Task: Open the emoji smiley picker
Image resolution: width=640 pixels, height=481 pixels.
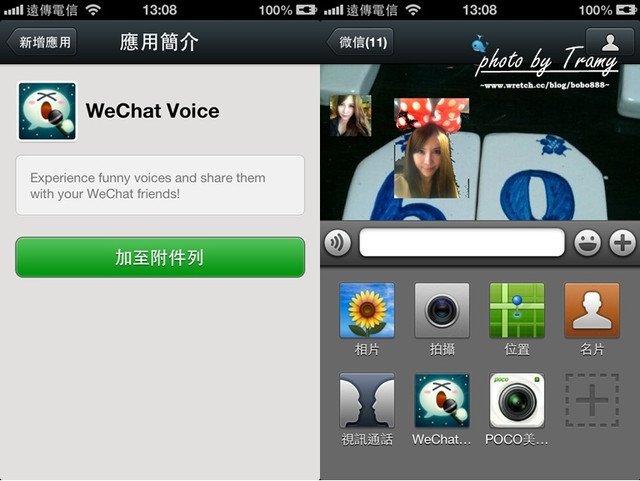Action: coord(588,243)
